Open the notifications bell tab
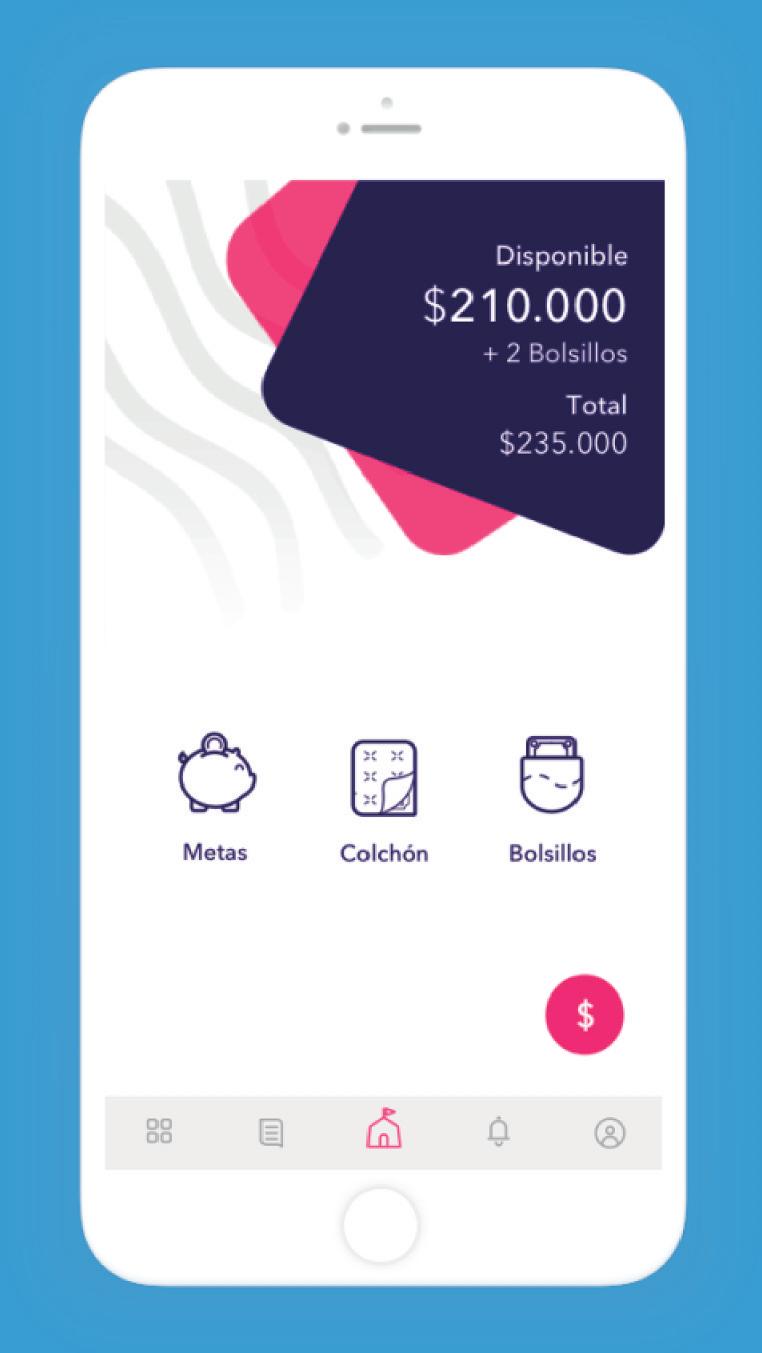Viewport: 762px width, 1353px height. click(x=497, y=1132)
